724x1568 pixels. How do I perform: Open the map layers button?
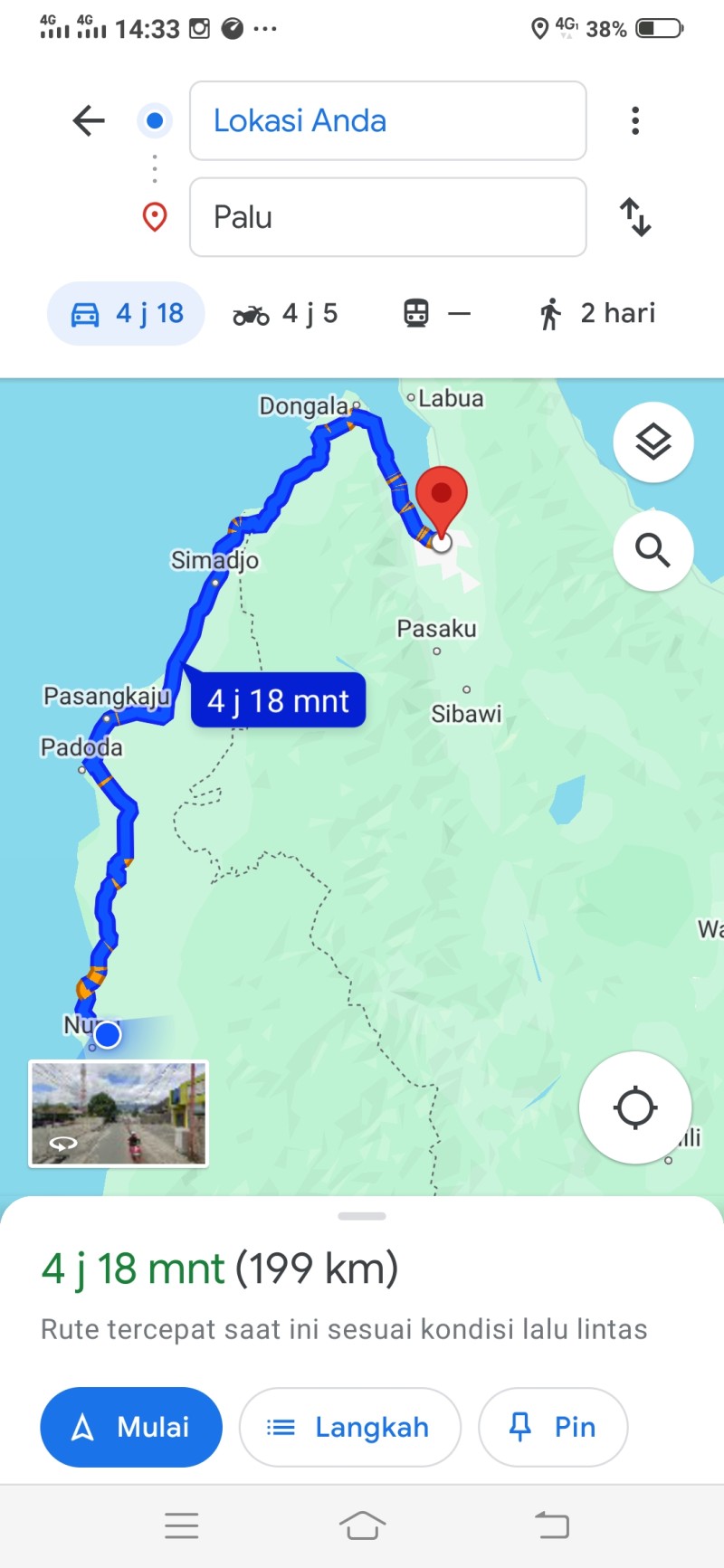click(x=653, y=442)
